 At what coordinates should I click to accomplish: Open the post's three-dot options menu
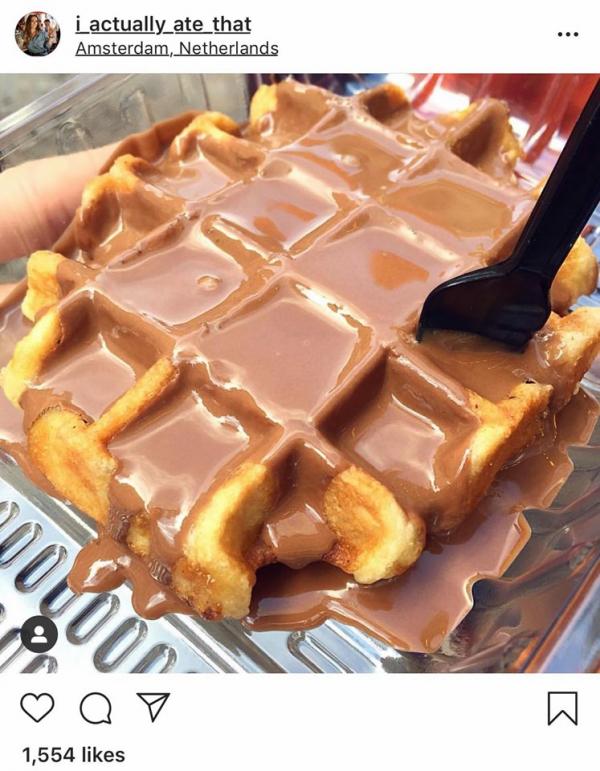point(567,34)
